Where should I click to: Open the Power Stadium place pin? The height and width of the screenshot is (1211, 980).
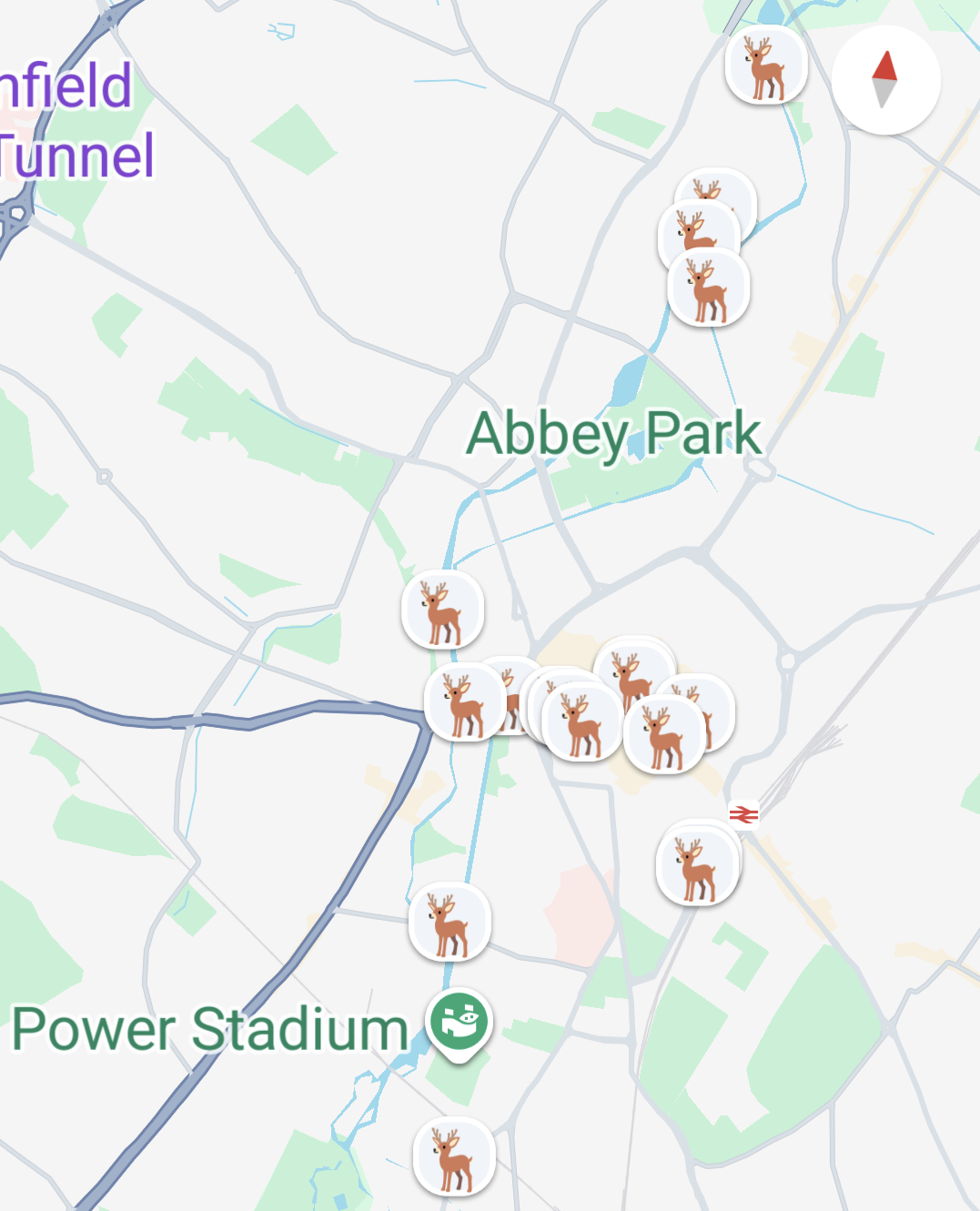460,1022
